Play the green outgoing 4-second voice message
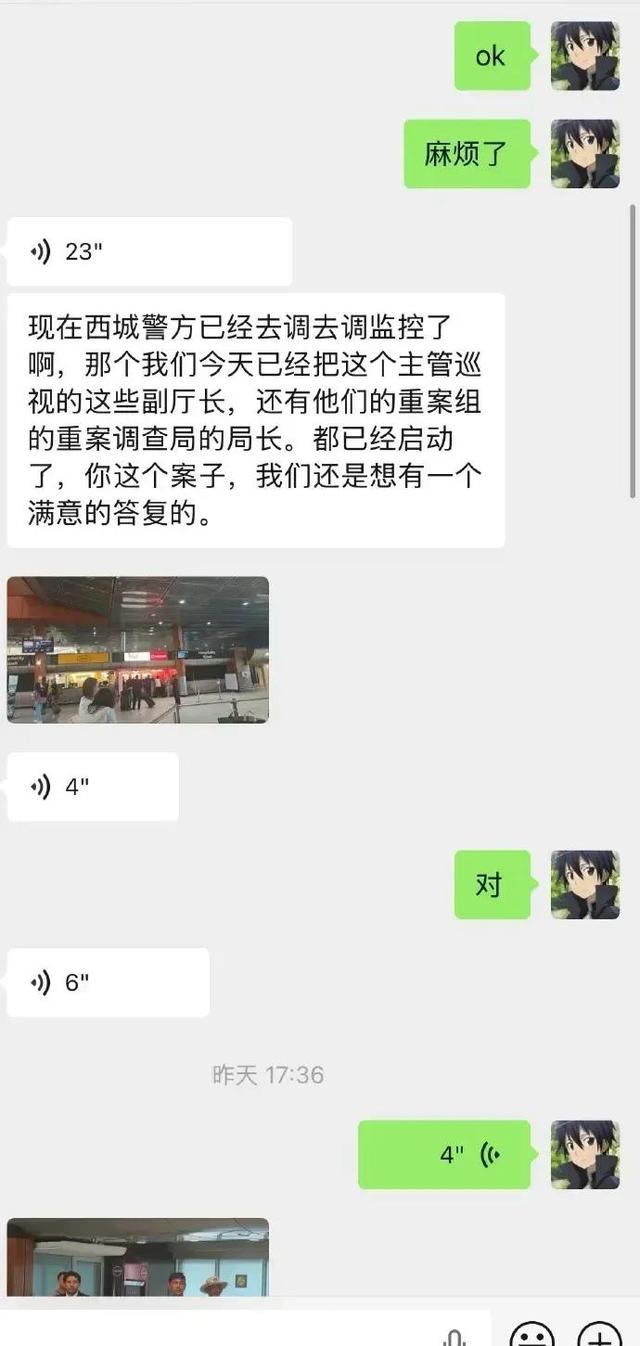Screen dimensions: 640x1346 pos(444,1155)
